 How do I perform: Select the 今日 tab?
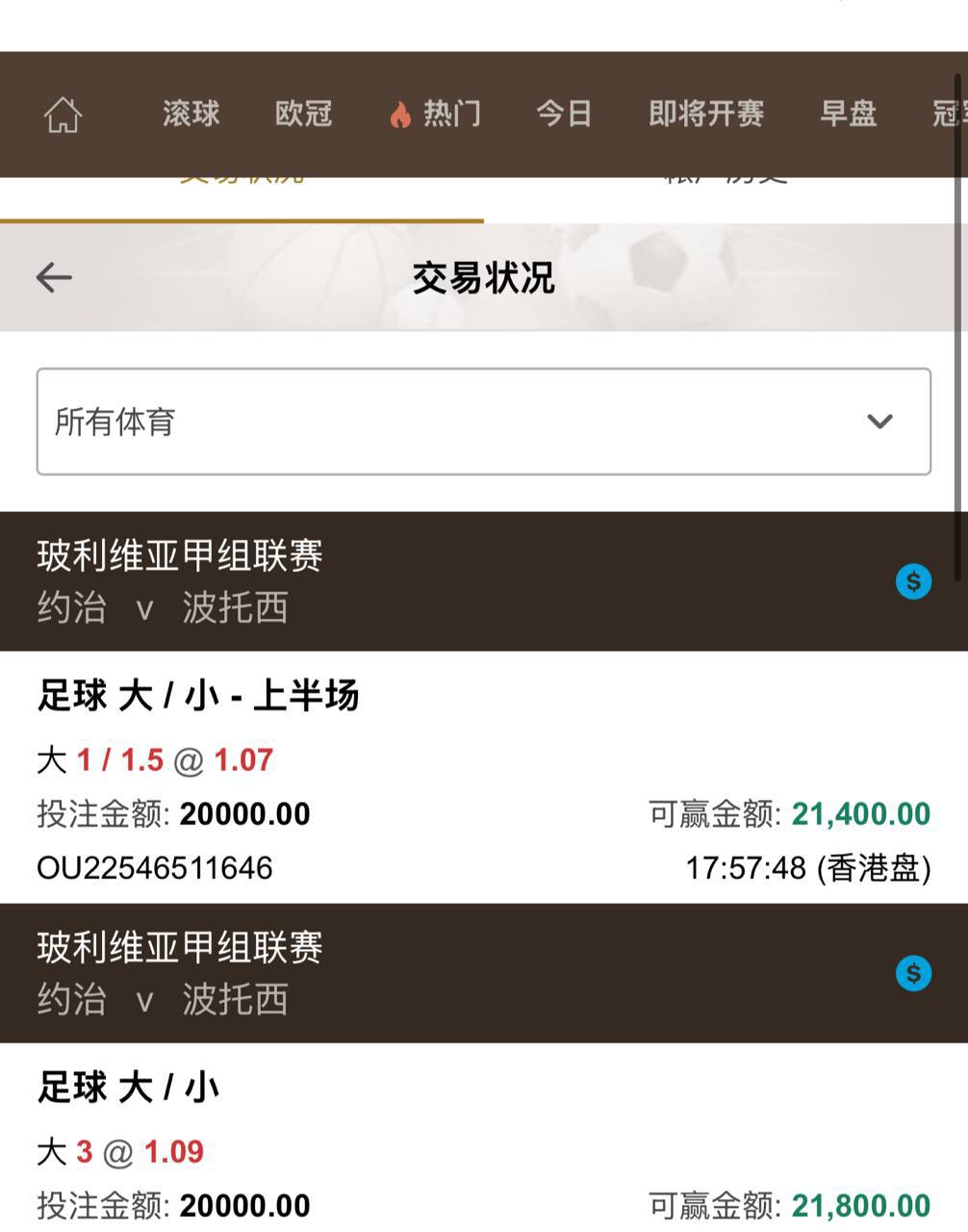564,114
